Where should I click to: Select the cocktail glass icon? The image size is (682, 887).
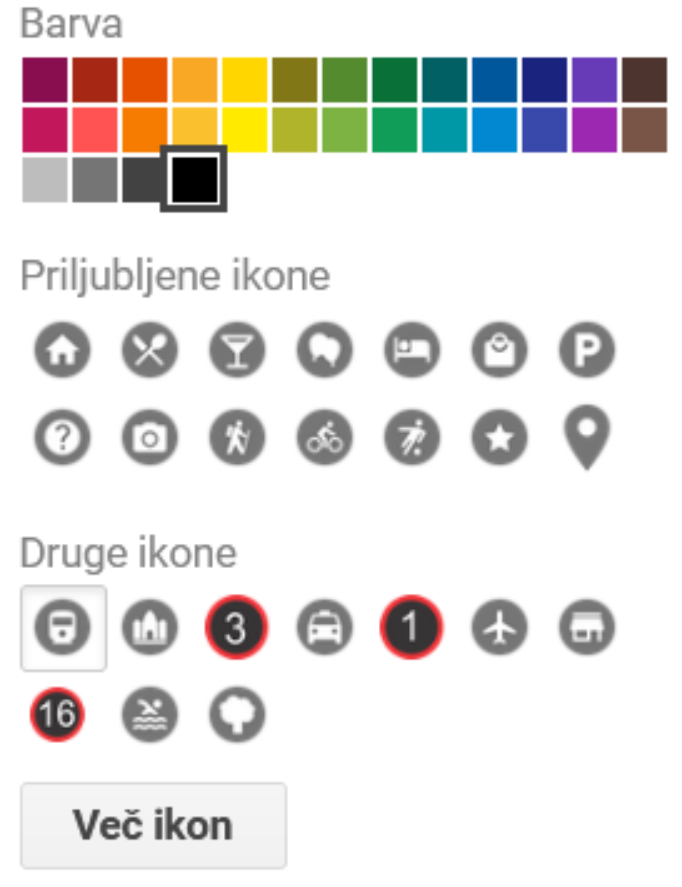coord(236,351)
